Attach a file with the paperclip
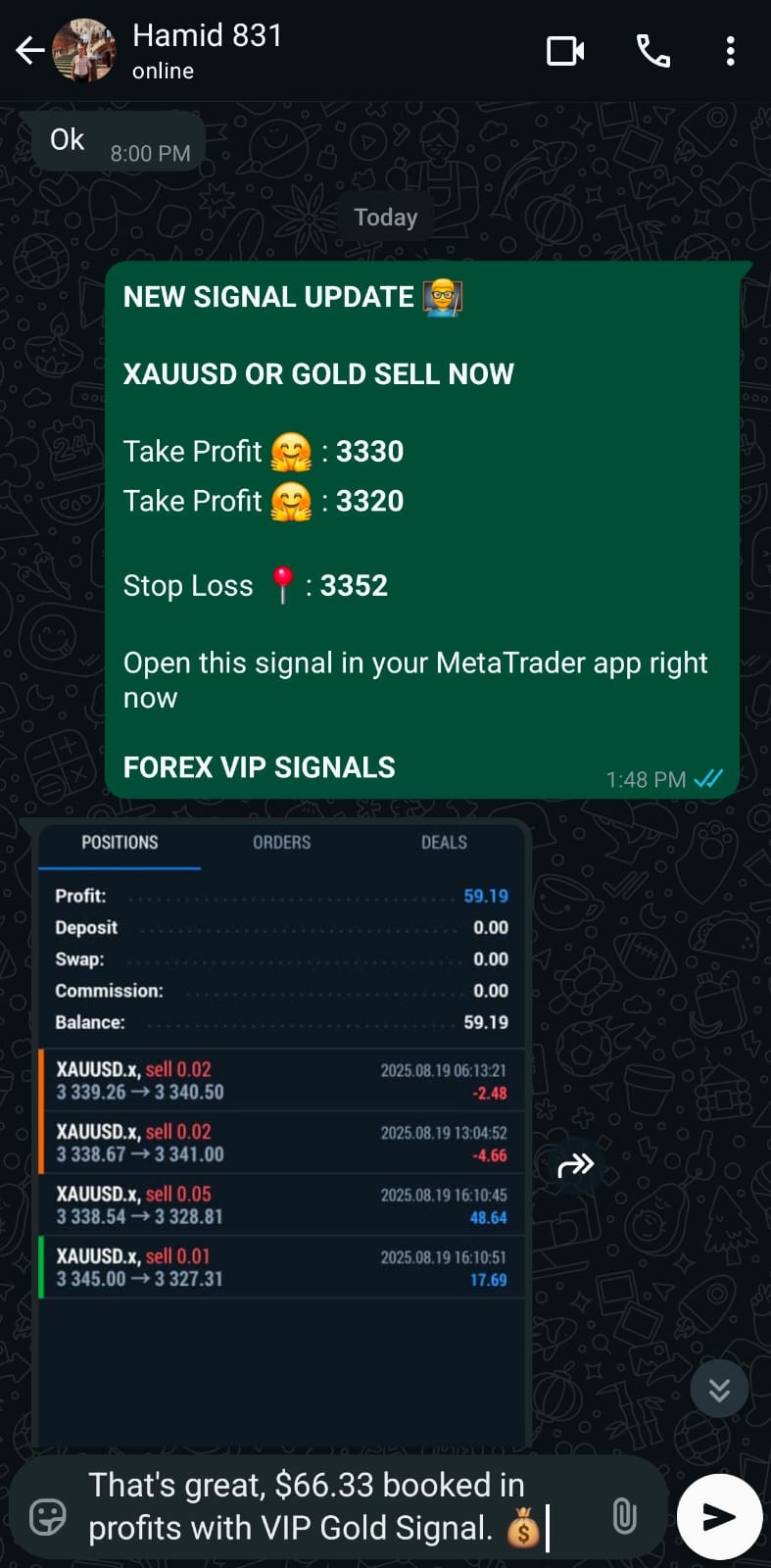Screen dimensions: 771x1568 click(x=624, y=1516)
